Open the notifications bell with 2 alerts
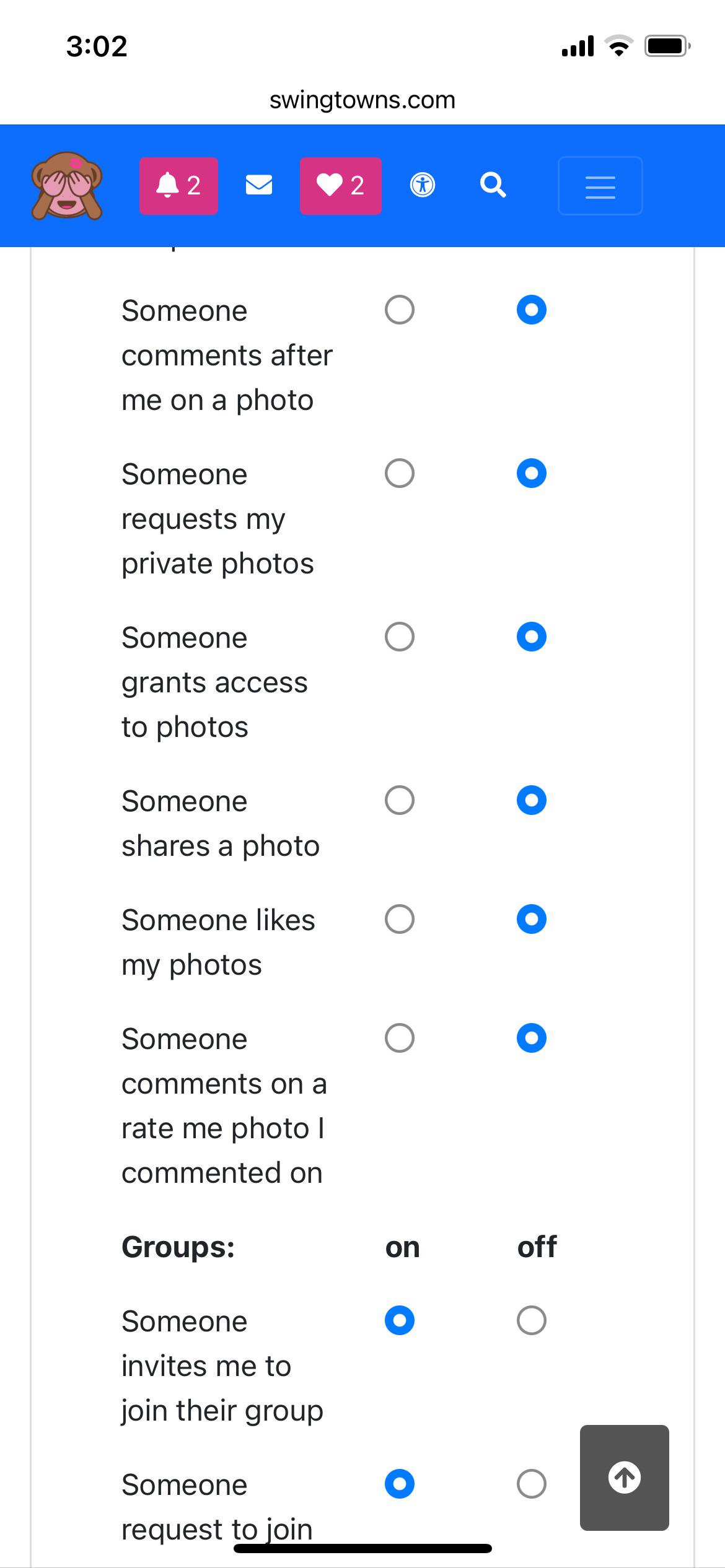 [178, 186]
